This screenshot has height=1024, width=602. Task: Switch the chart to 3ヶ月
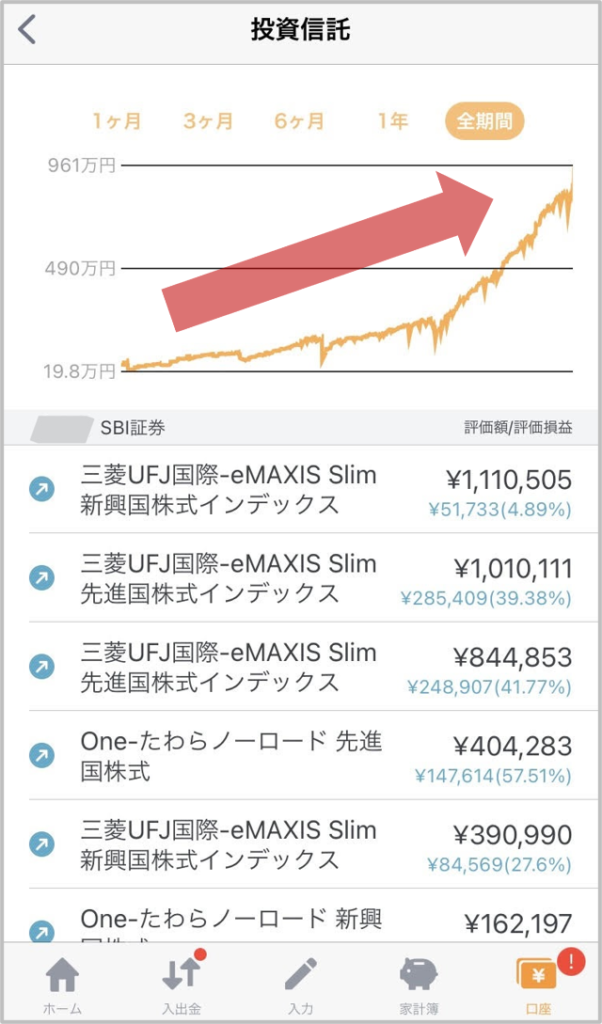(208, 121)
